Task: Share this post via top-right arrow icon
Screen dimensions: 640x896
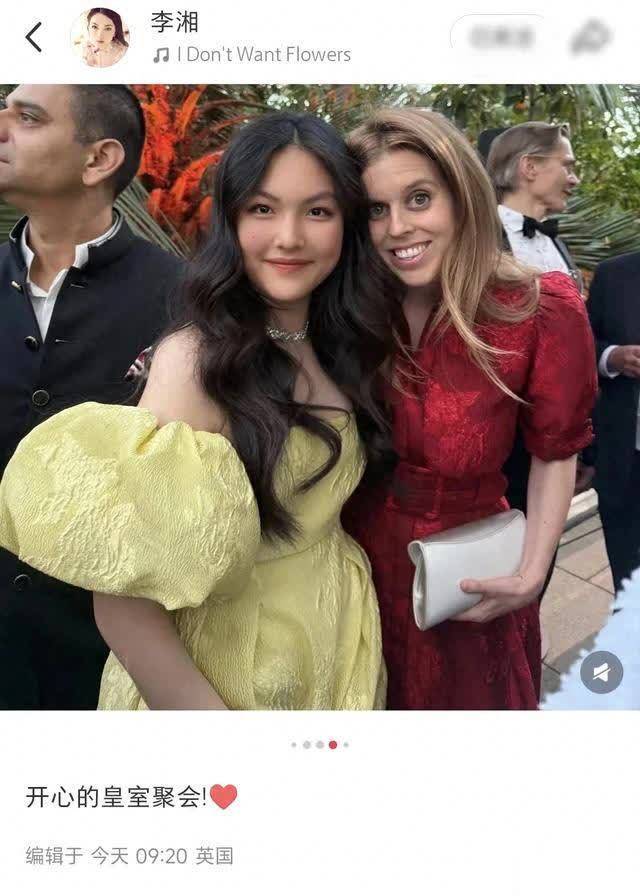Action: click(590, 37)
